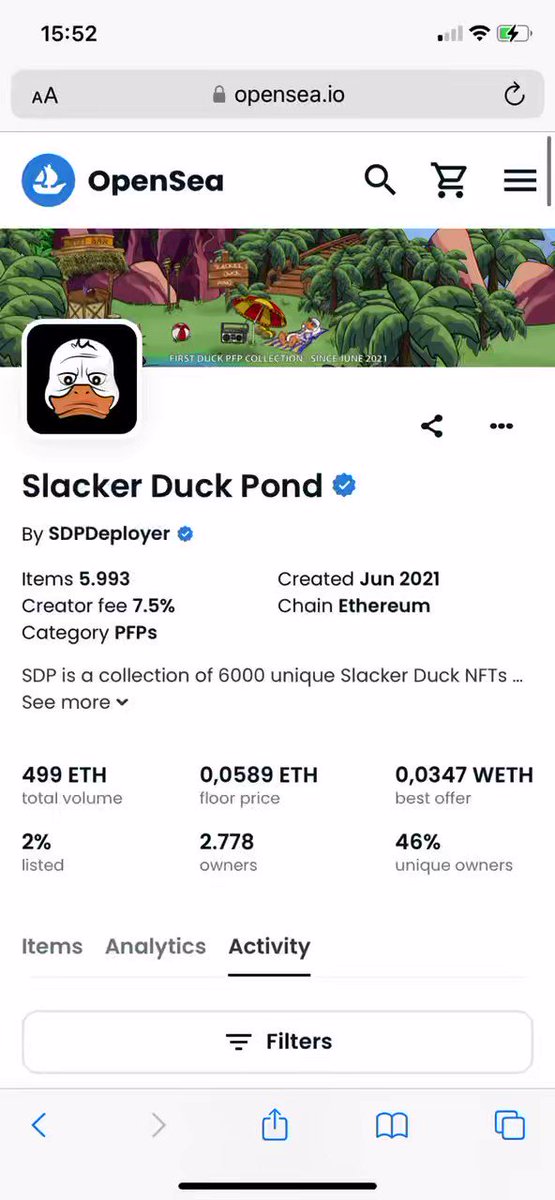Select the Activity tab

(269, 946)
